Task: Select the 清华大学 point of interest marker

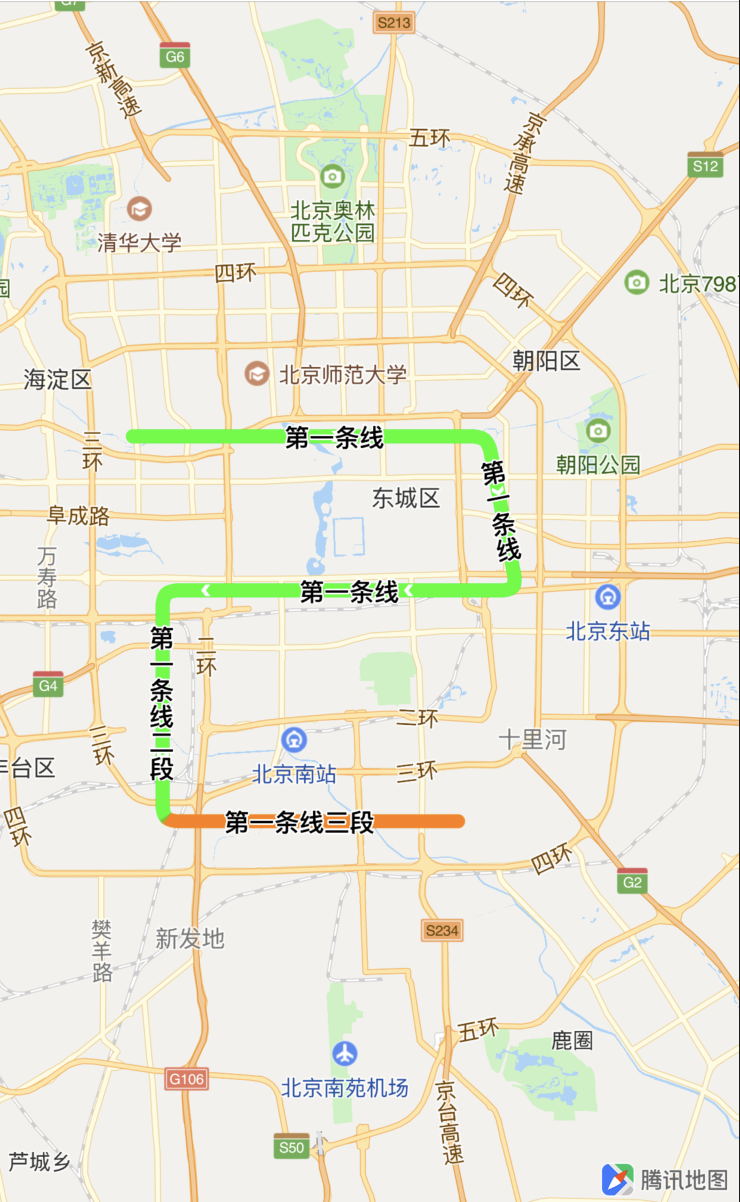Action: tap(140, 209)
